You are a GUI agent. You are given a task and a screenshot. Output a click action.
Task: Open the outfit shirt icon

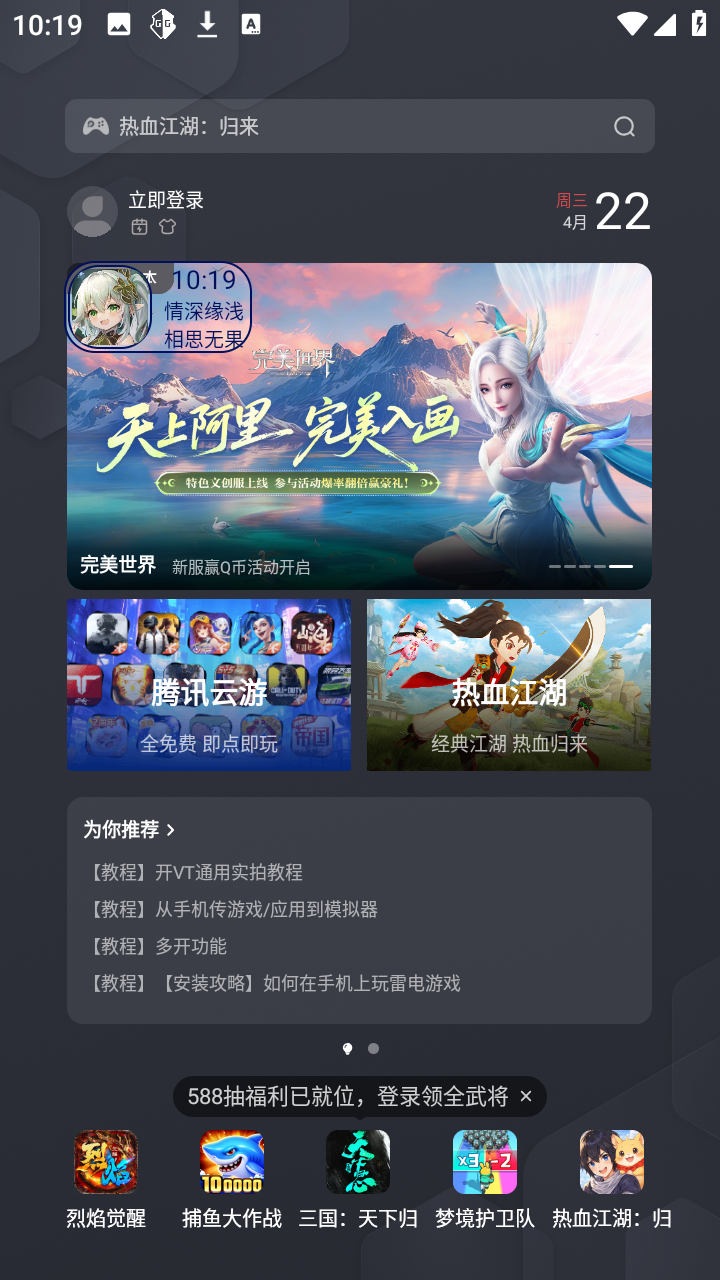click(x=167, y=227)
